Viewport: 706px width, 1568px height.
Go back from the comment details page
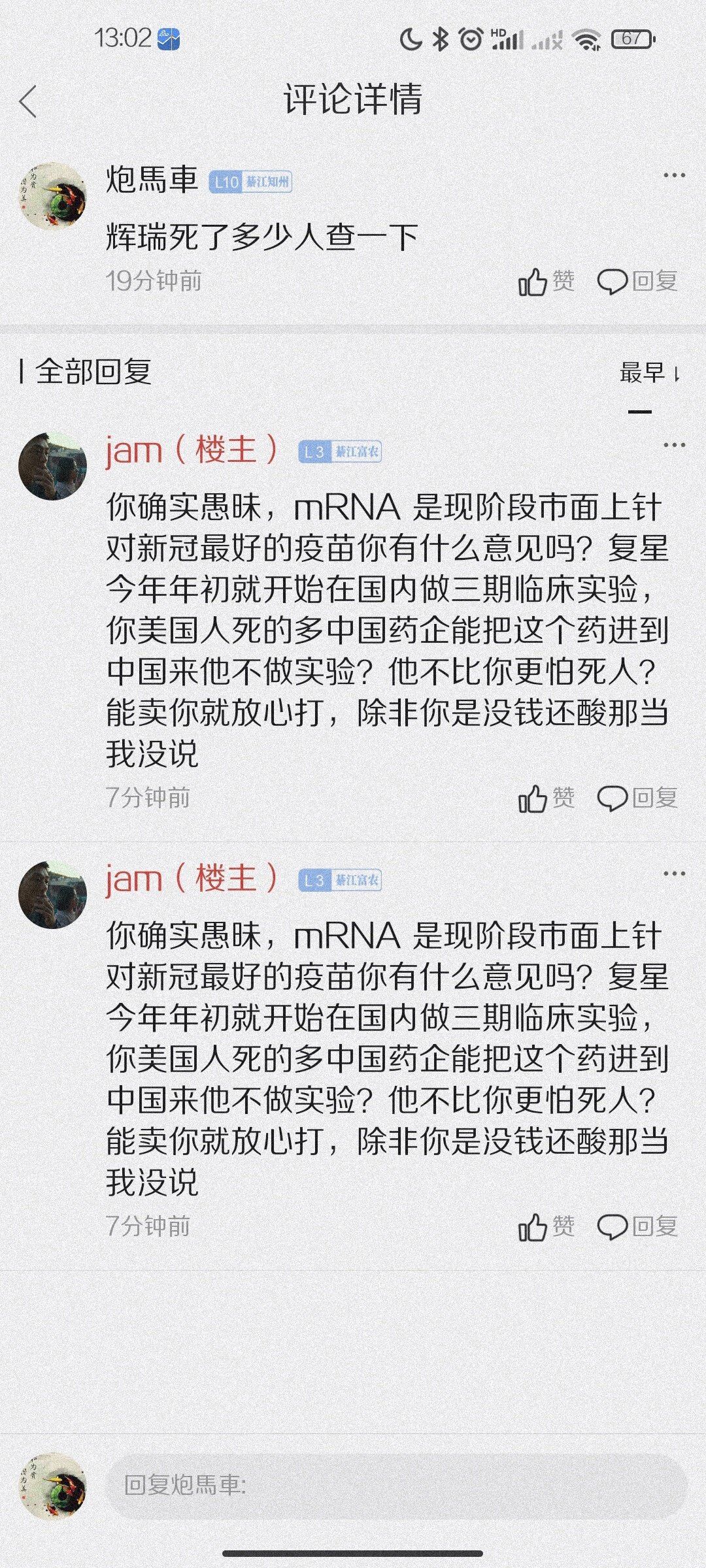click(x=28, y=102)
